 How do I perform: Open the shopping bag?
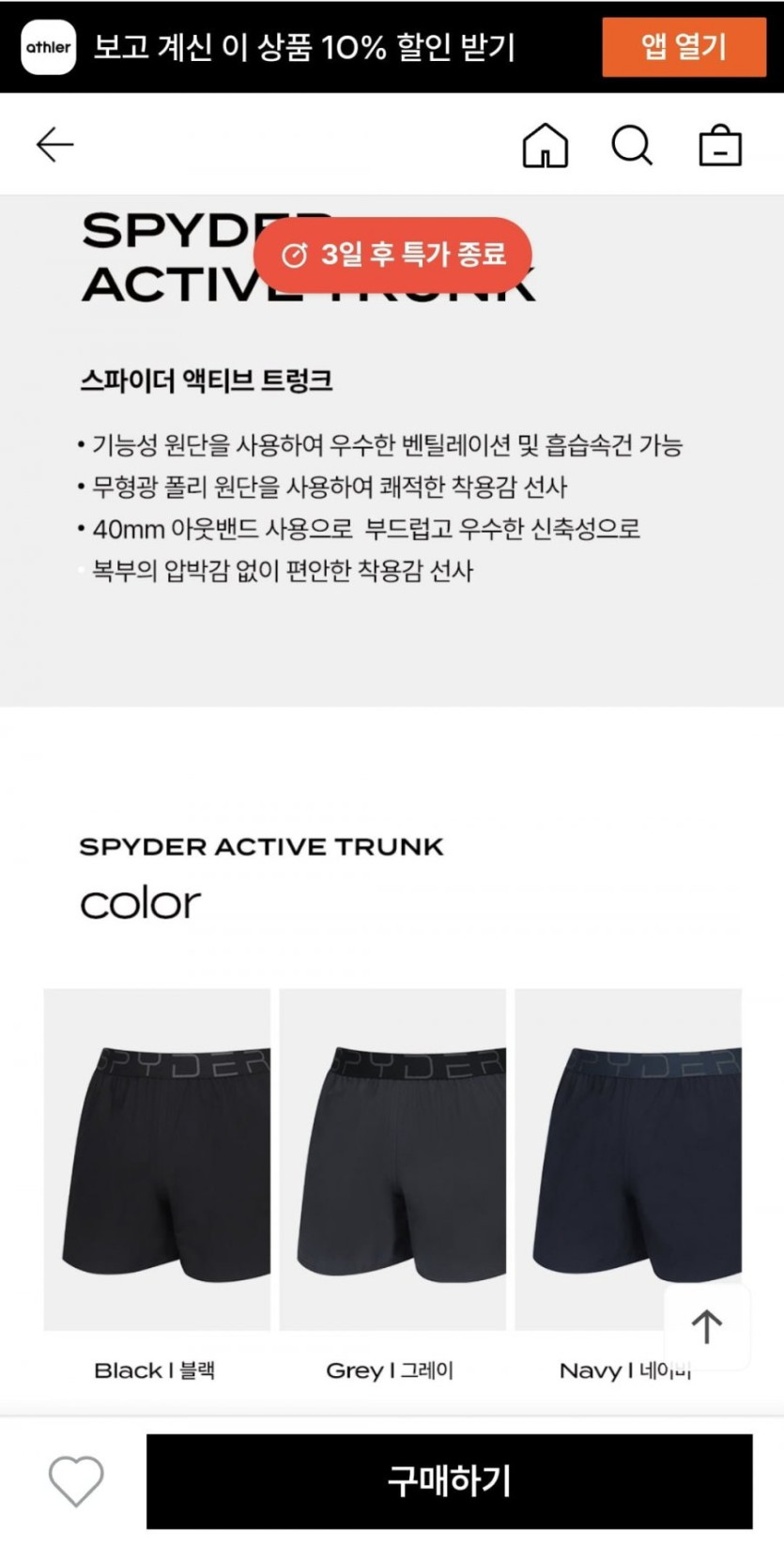point(720,146)
